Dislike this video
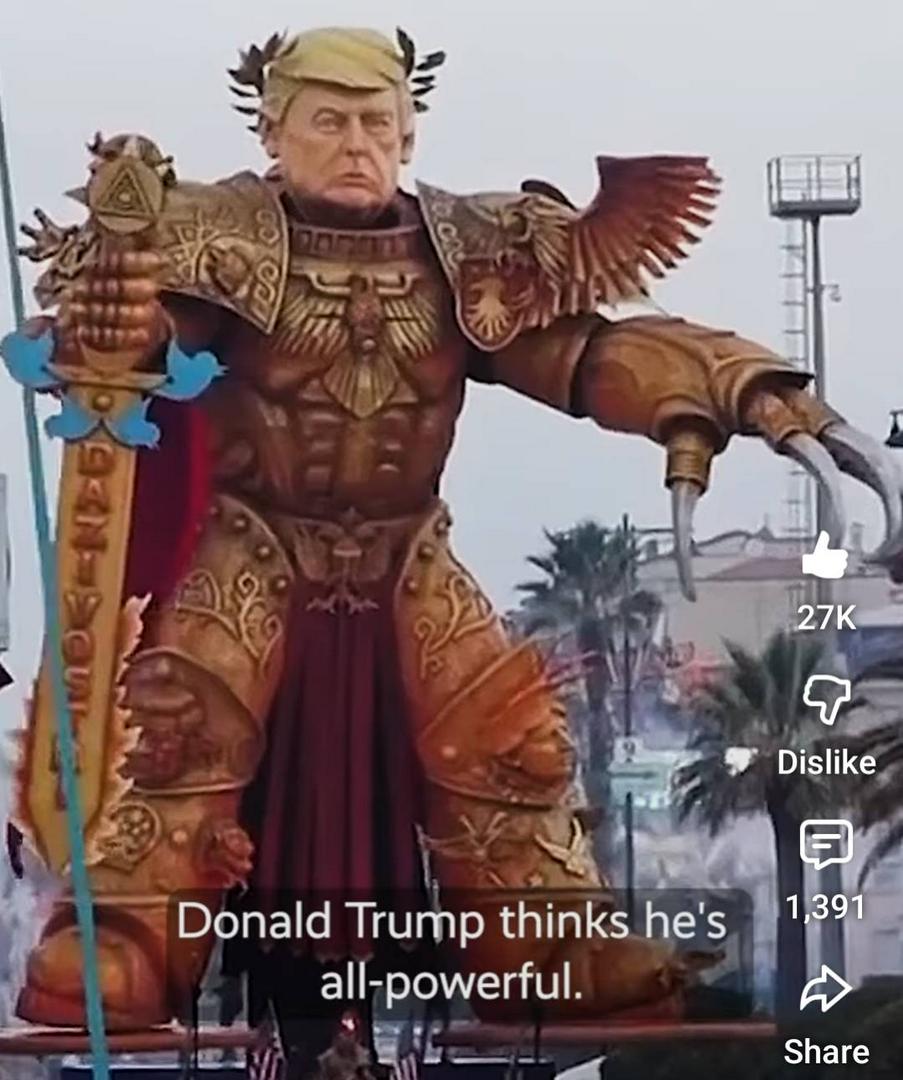This screenshot has height=1080, width=903. [826, 700]
